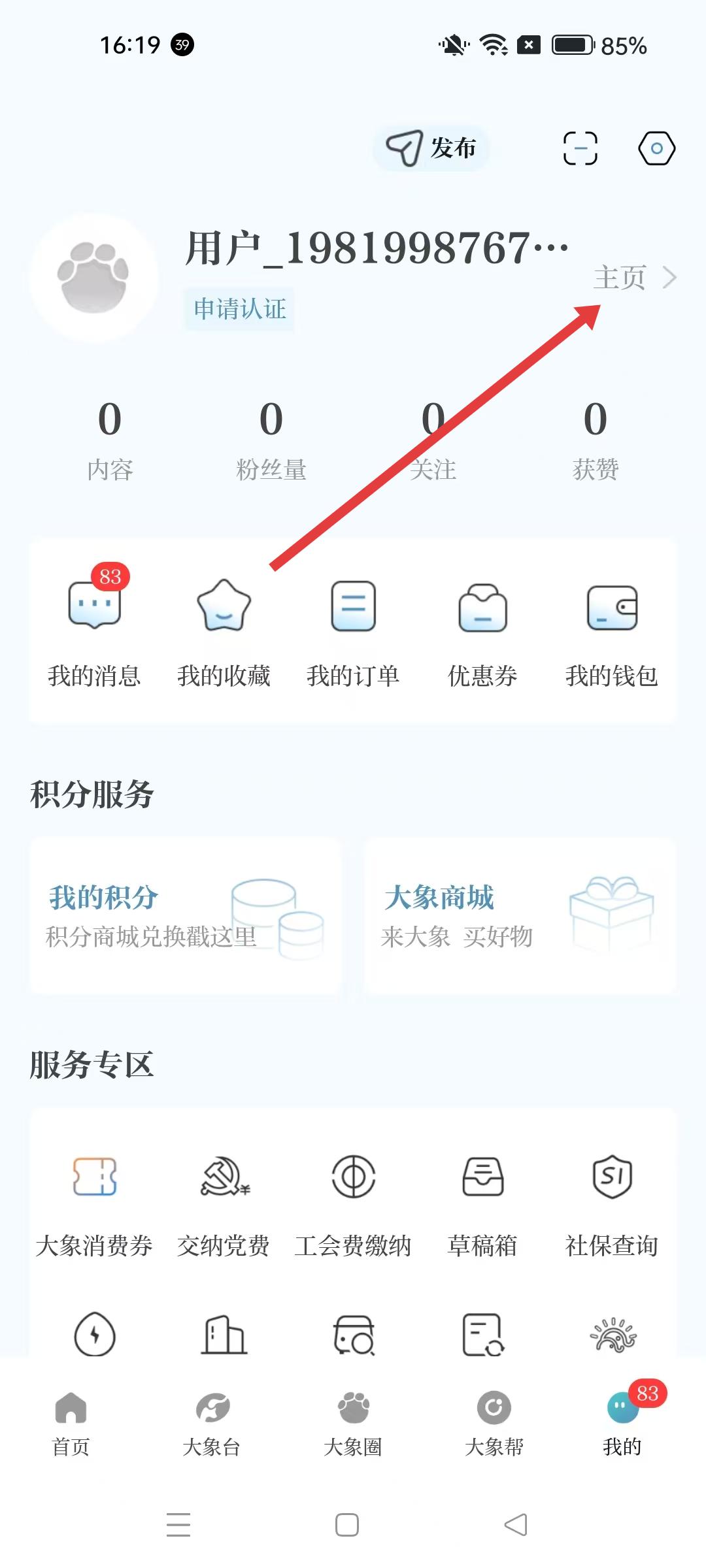The height and width of the screenshot is (1568, 706).
Task: Tap 申请认证 to apply for verification
Action: tap(240, 309)
